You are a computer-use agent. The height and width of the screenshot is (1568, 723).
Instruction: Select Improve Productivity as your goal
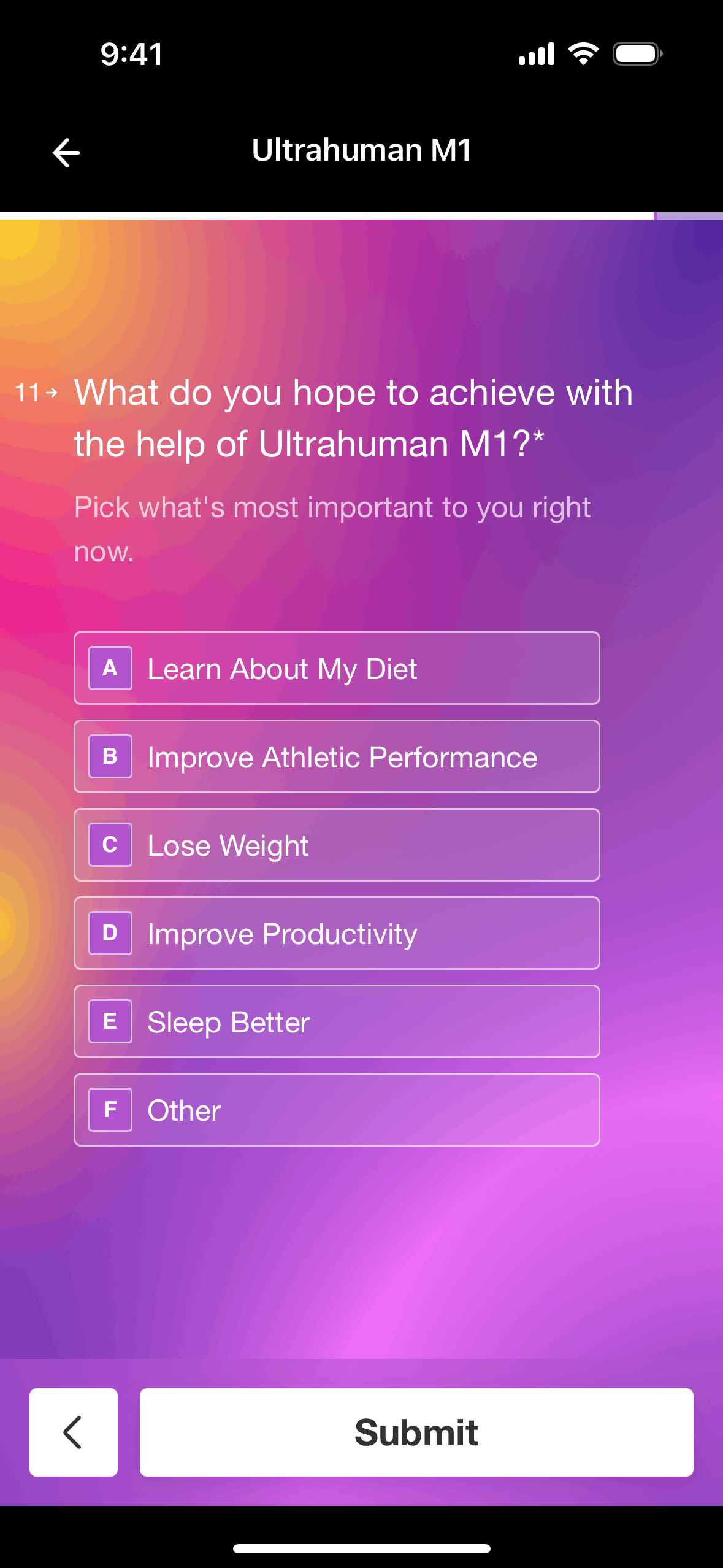[337, 933]
